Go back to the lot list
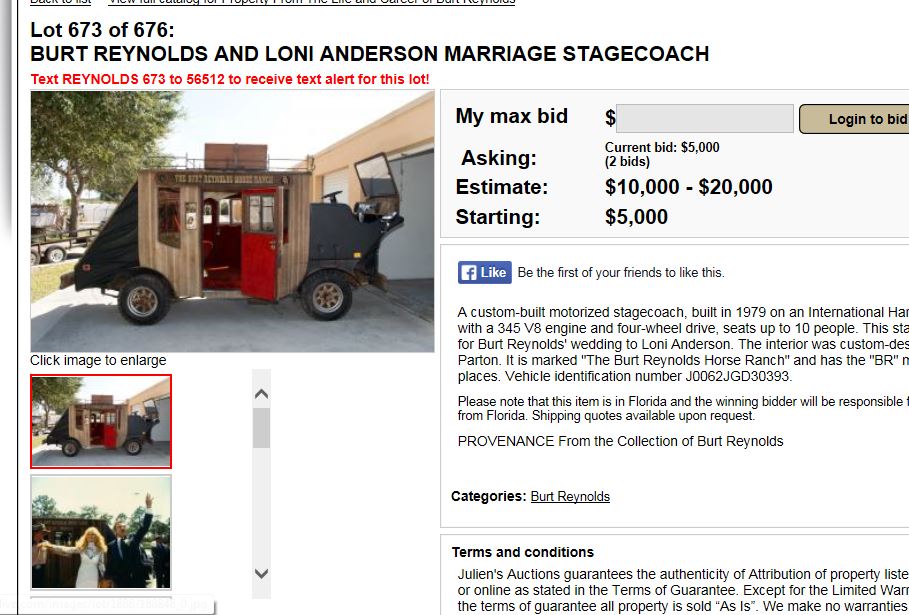Screen dimensions: 909x615 coord(60,2)
